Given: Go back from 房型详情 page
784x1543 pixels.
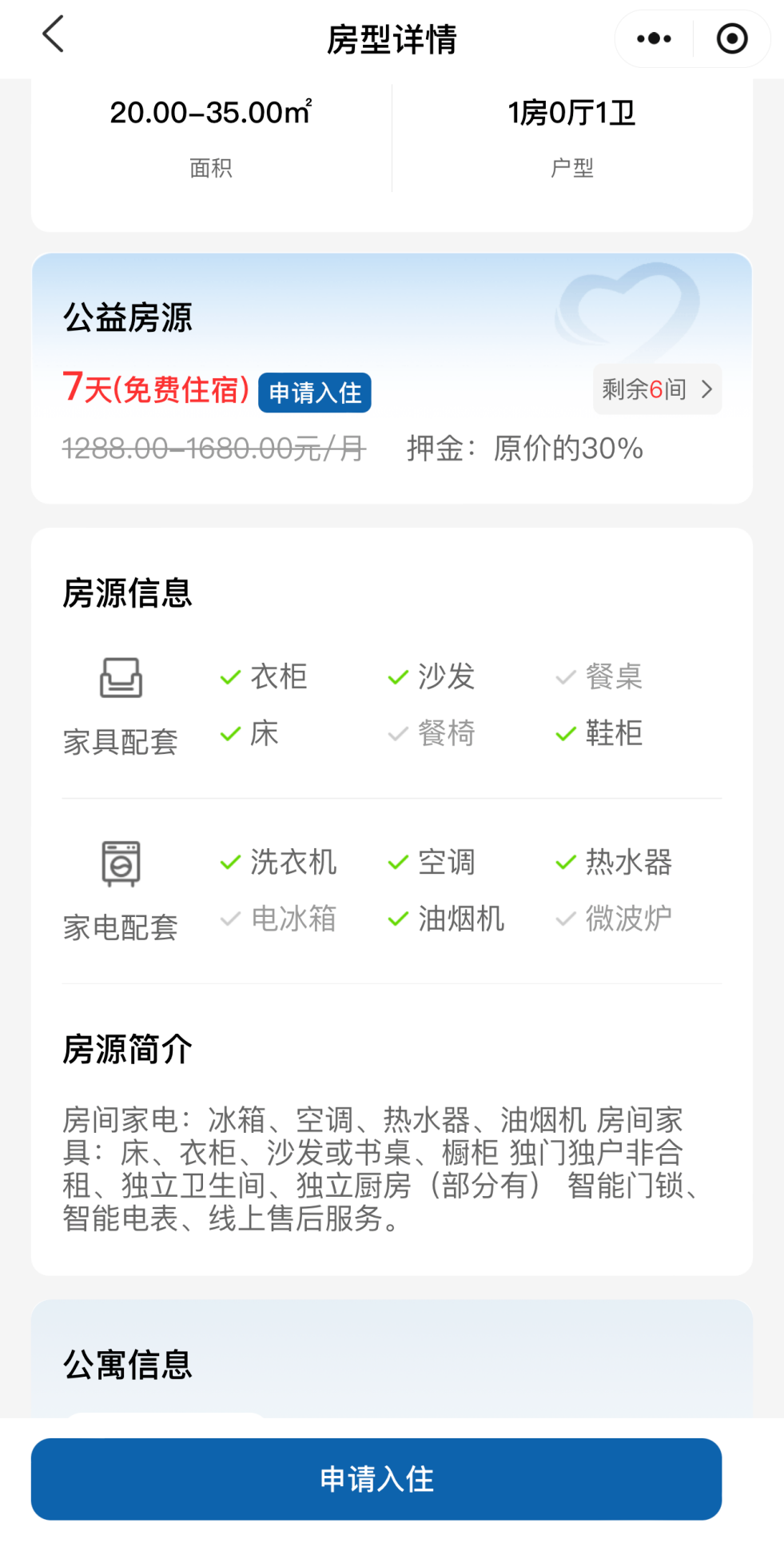Looking at the screenshot, I should (x=53, y=36).
